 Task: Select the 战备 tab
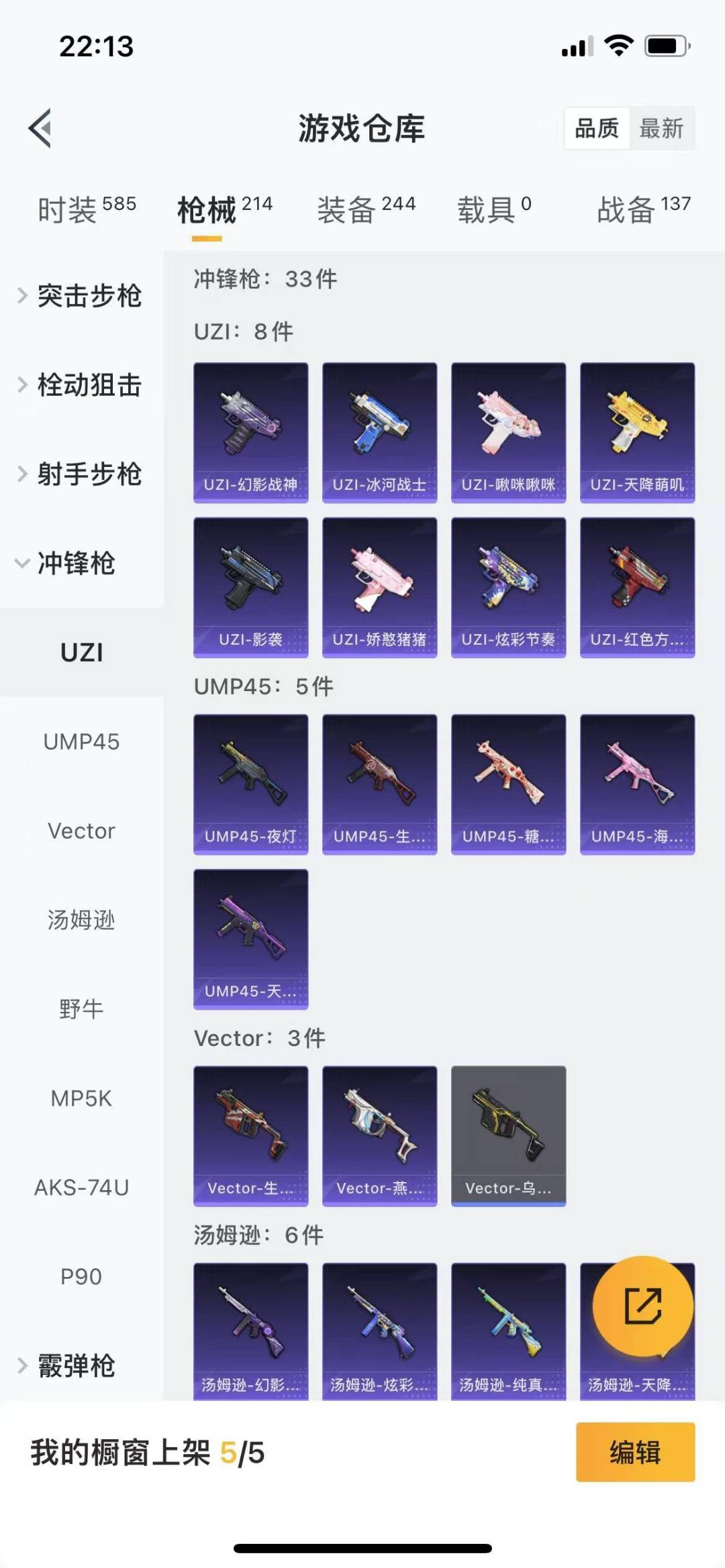pyautogui.click(x=644, y=209)
